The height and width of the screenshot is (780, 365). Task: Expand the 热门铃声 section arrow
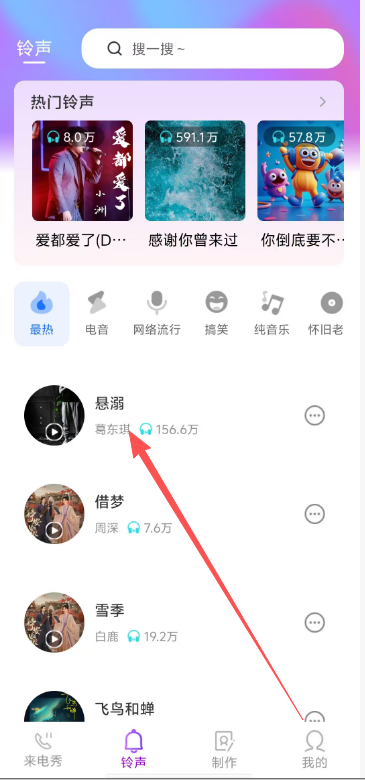pos(323,102)
